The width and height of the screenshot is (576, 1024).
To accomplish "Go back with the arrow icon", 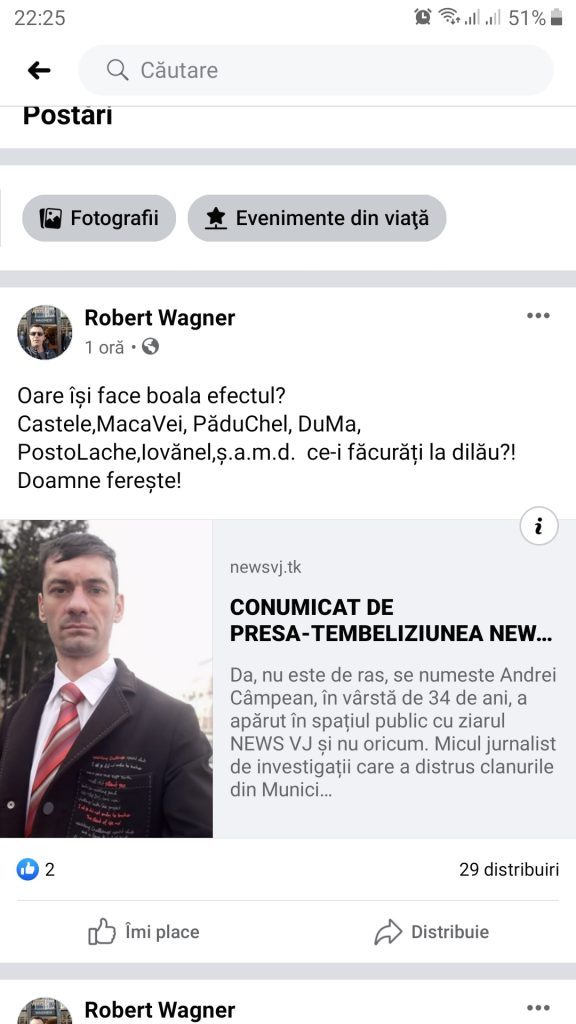I will [39, 70].
